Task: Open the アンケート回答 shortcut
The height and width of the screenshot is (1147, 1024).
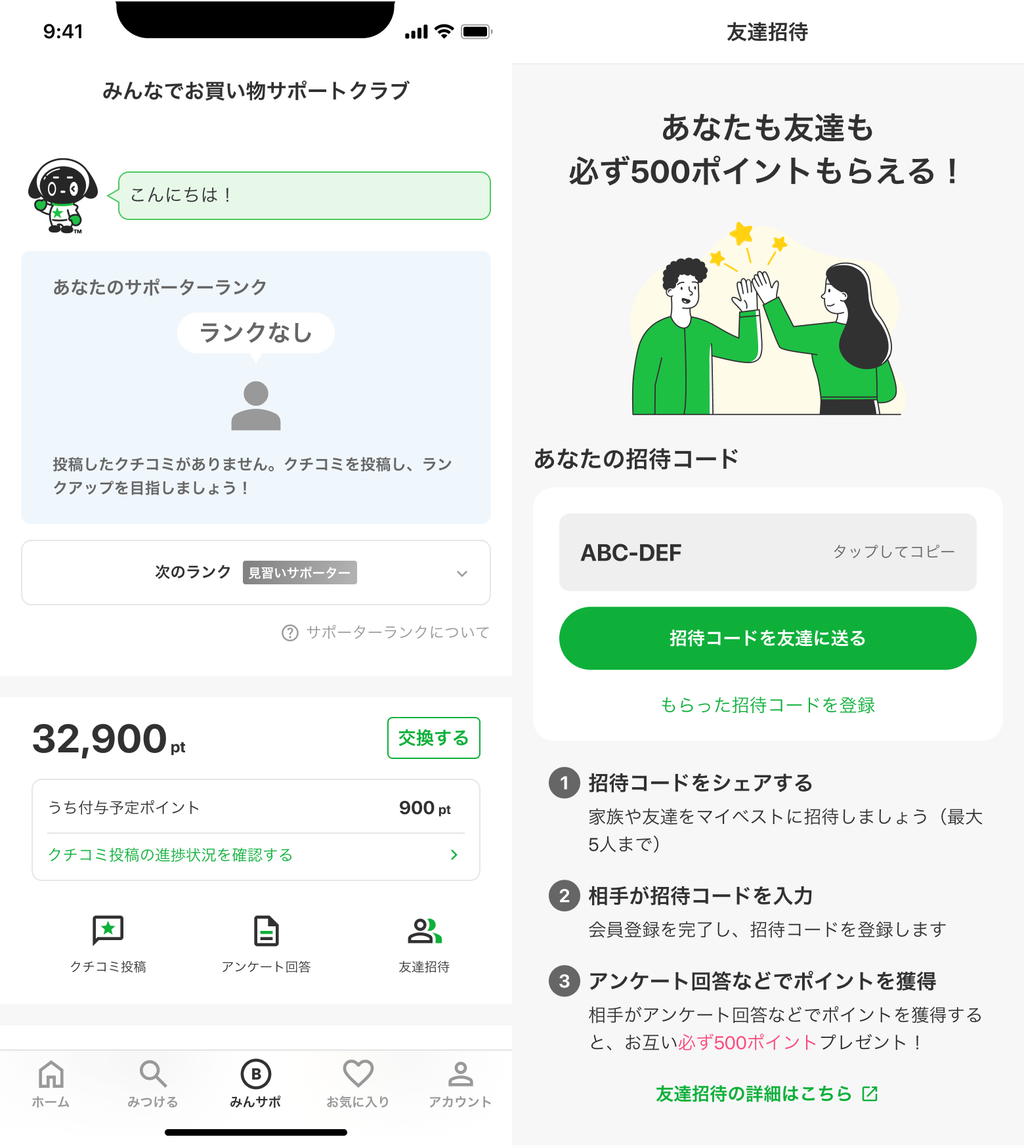Action: 266,944
